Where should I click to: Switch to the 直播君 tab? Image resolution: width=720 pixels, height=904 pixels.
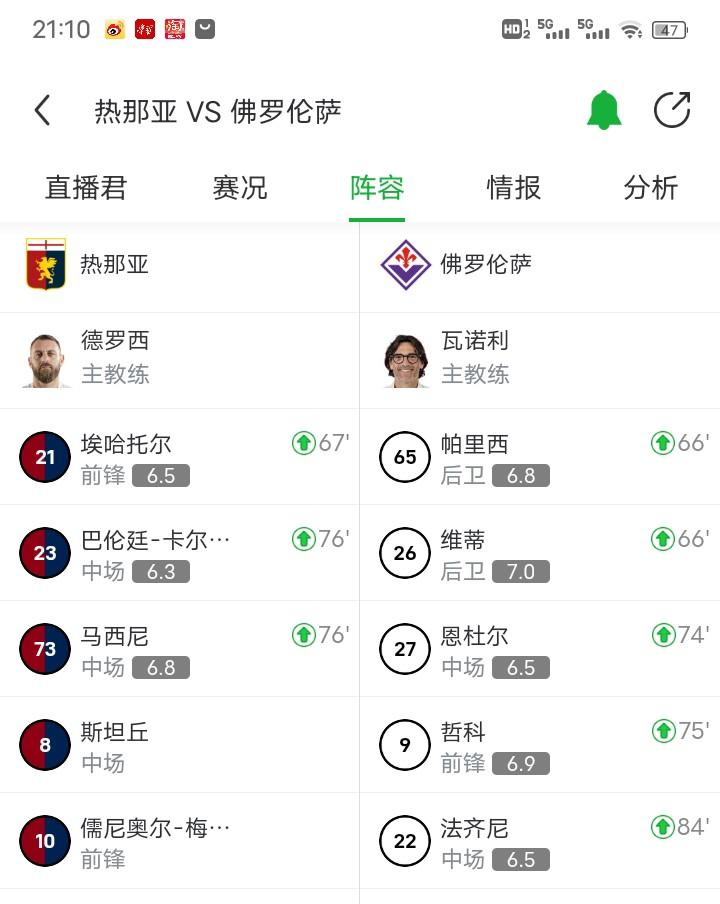click(85, 188)
